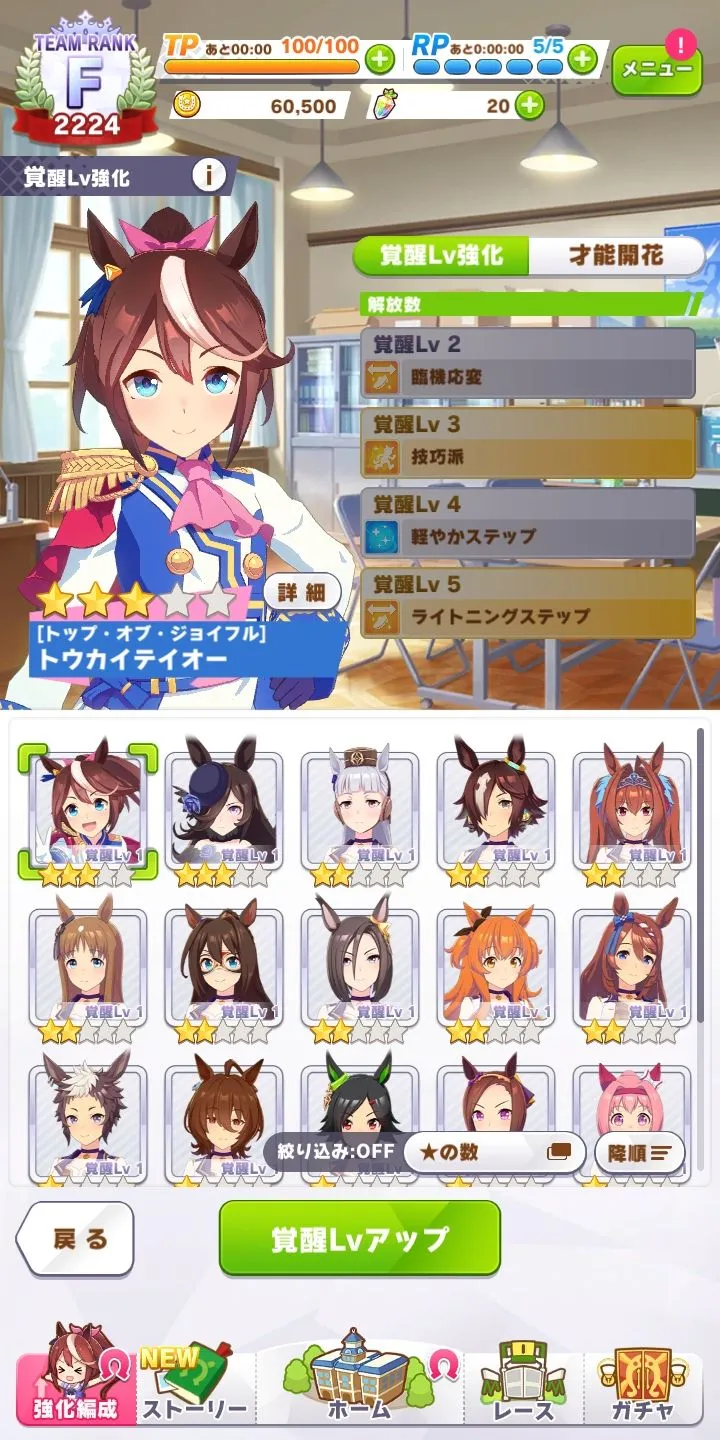The height and width of the screenshot is (1440, 720).
Task: Open the メニュー menu button
Action: (x=656, y=70)
